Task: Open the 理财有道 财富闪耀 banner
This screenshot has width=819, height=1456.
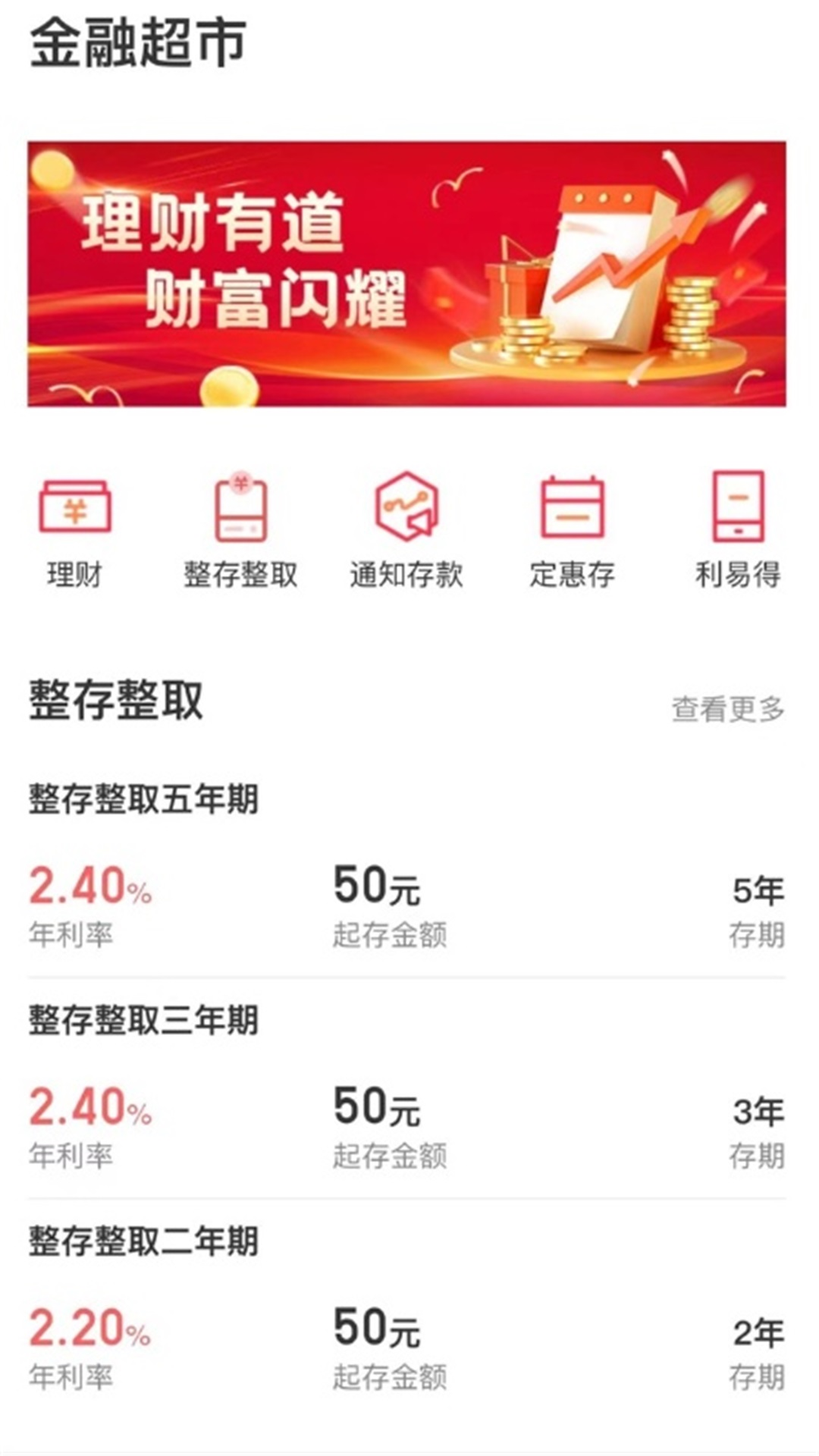Action: coord(406,274)
